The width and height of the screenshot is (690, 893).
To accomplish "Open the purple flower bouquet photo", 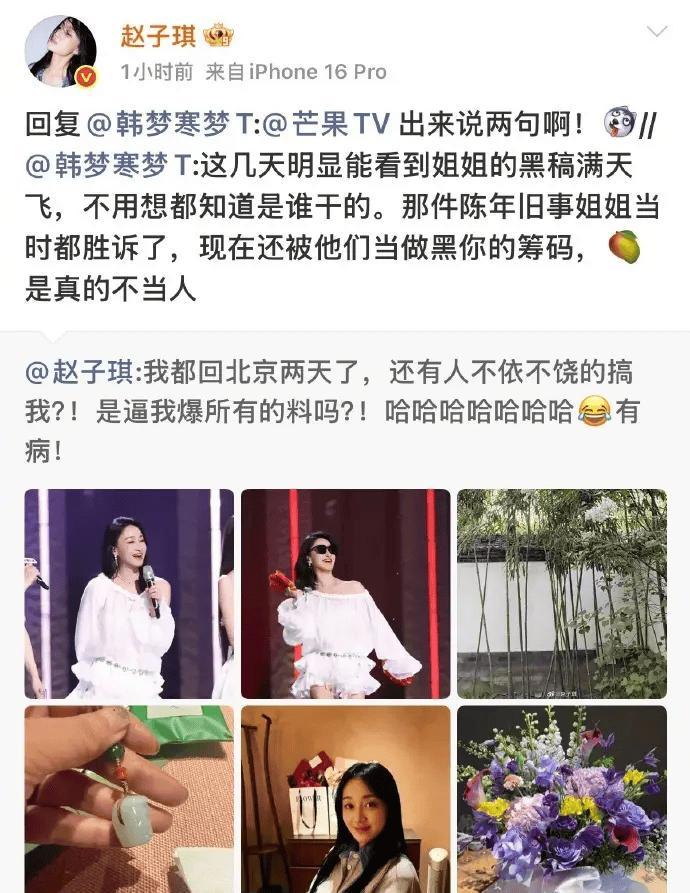I will [x=562, y=798].
